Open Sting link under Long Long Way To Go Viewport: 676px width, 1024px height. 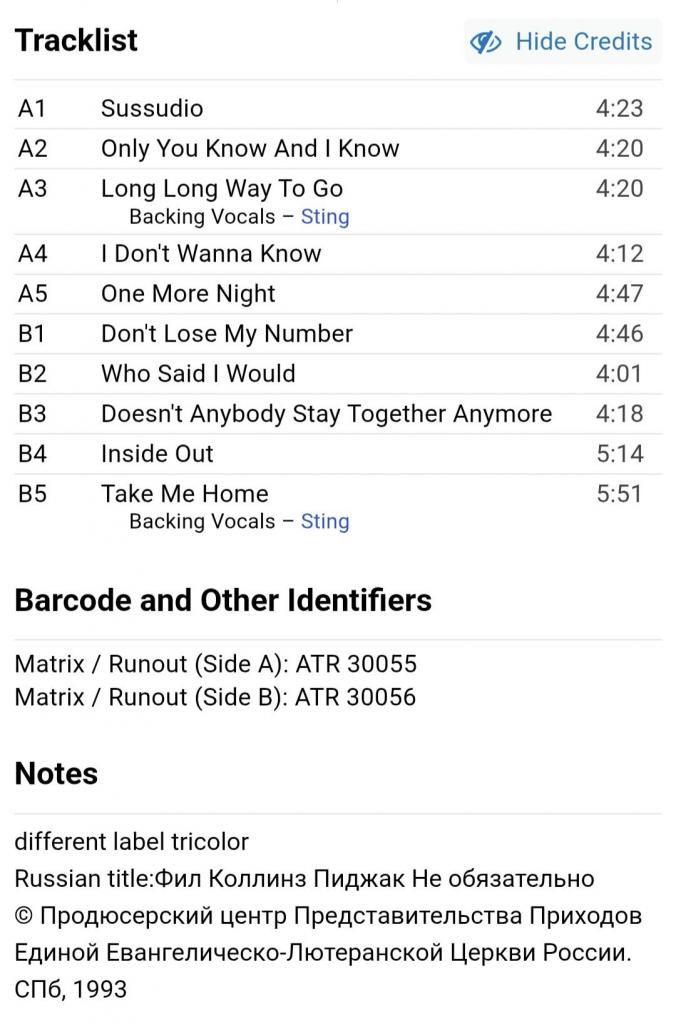point(325,217)
